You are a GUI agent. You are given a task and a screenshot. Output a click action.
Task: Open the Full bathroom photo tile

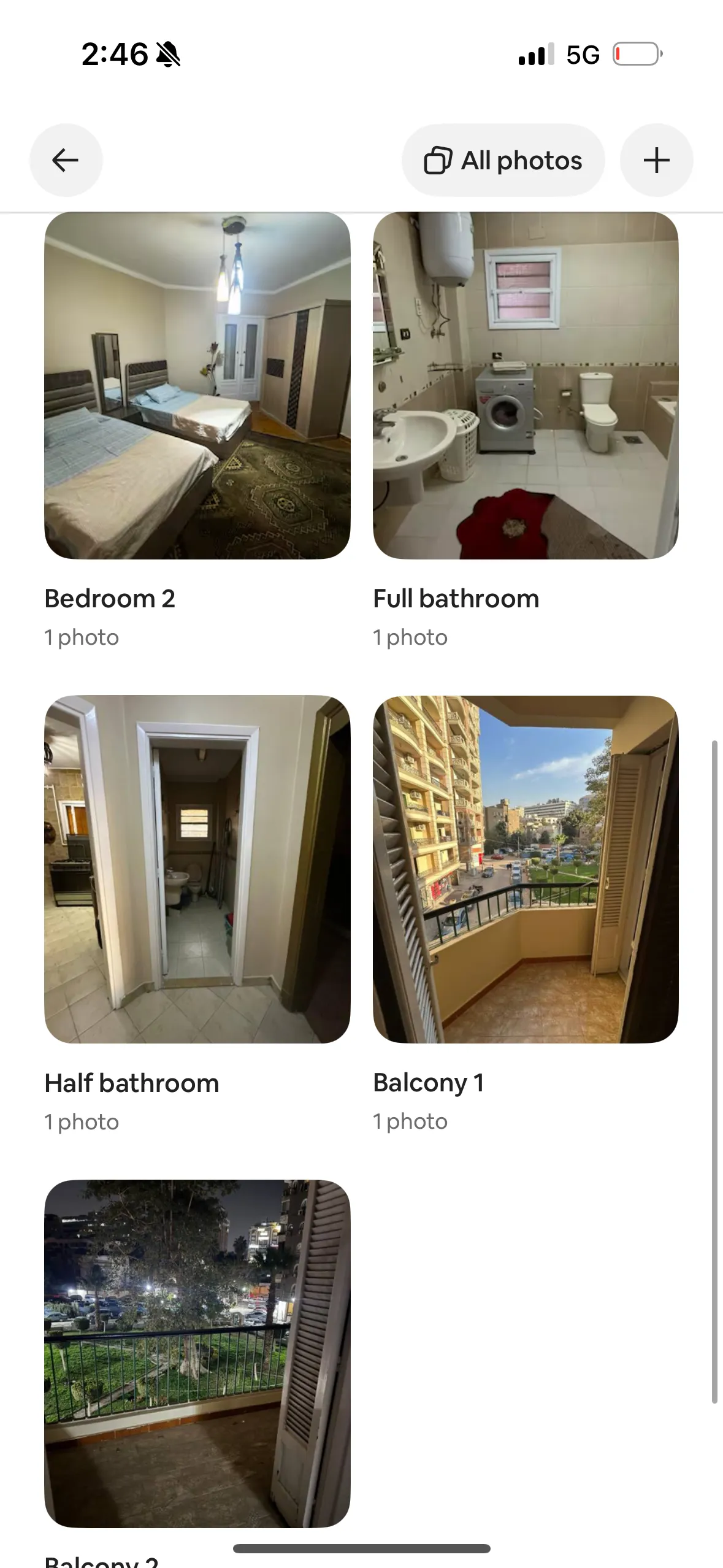(x=526, y=385)
